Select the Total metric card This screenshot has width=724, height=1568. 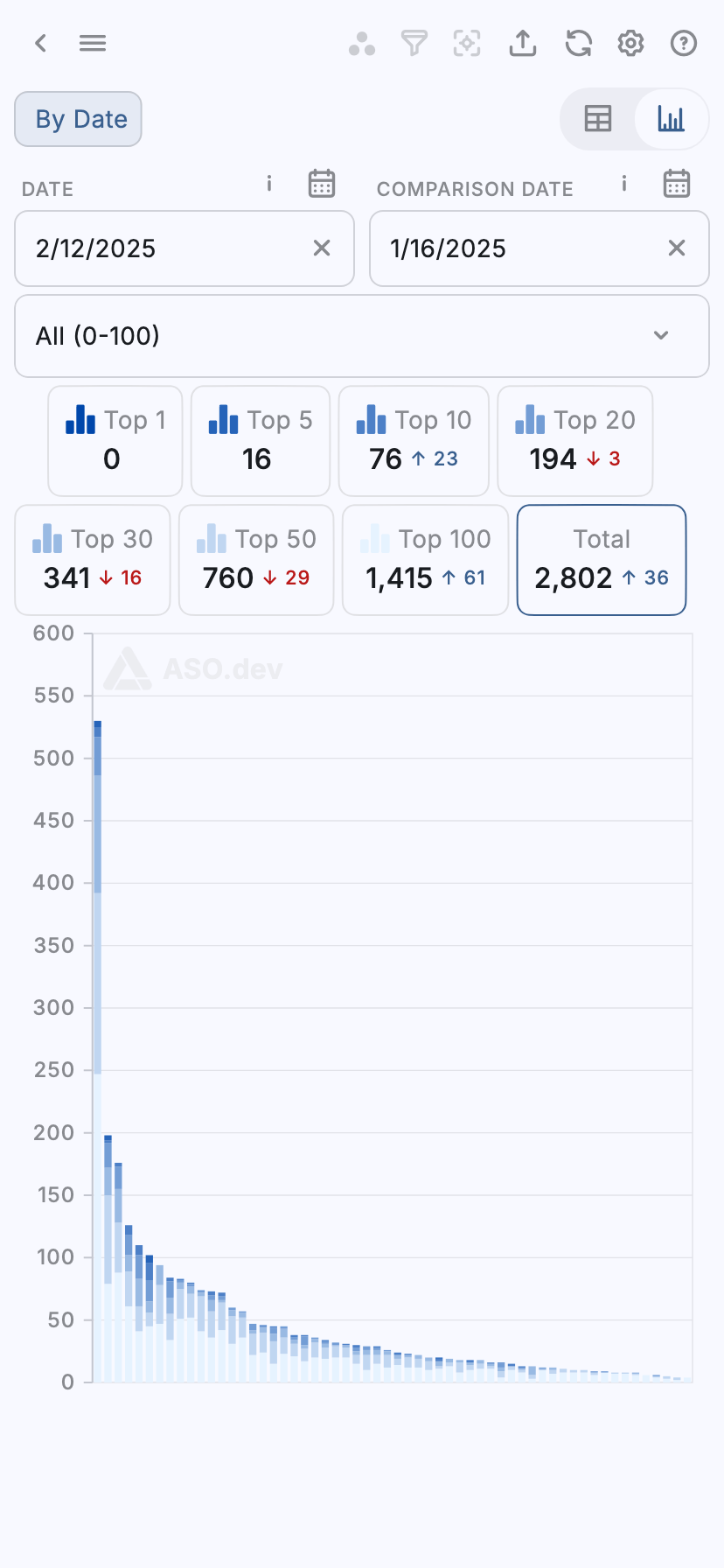click(601, 560)
